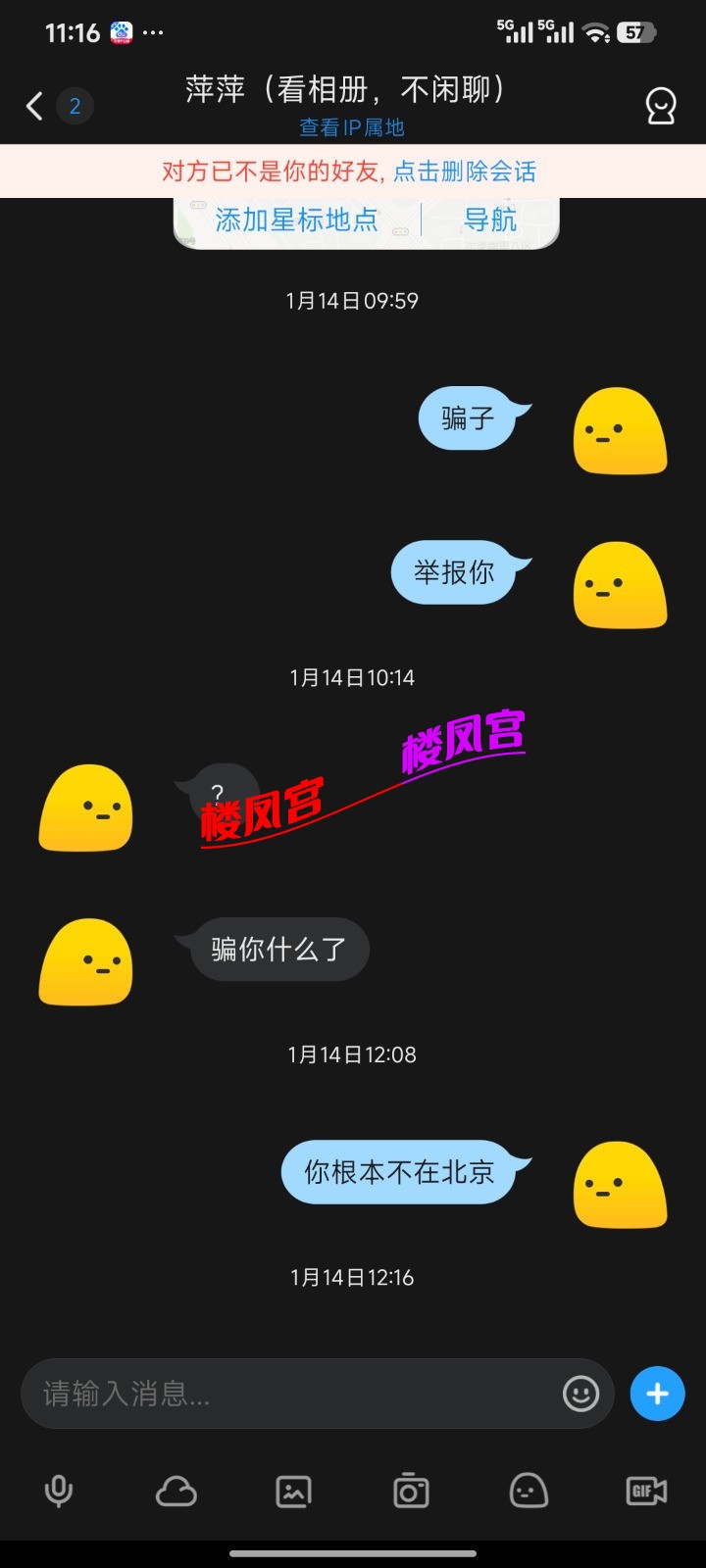Tap the blue plus button for more options
The image size is (706, 1568).
[656, 1394]
